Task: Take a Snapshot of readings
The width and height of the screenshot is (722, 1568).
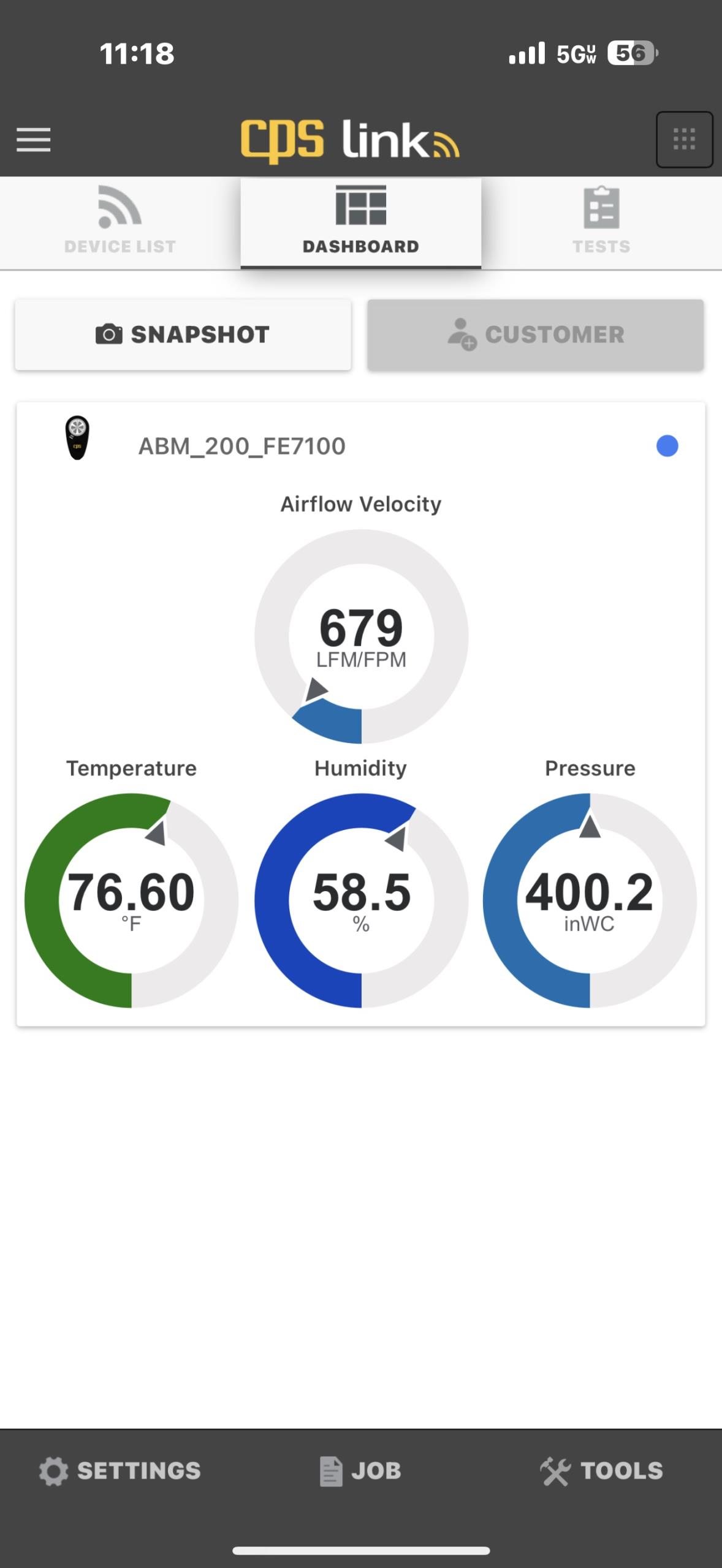Action: [183, 334]
